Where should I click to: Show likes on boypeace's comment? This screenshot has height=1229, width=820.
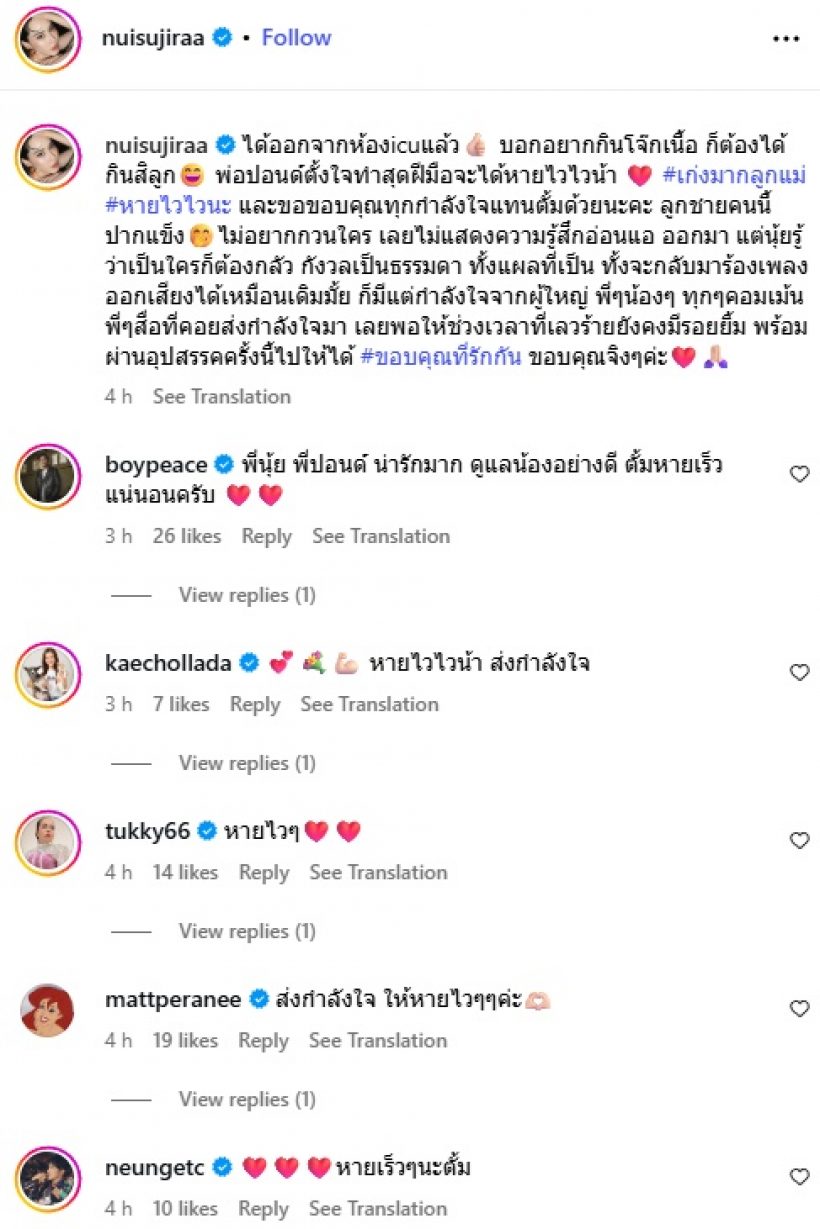(186, 536)
